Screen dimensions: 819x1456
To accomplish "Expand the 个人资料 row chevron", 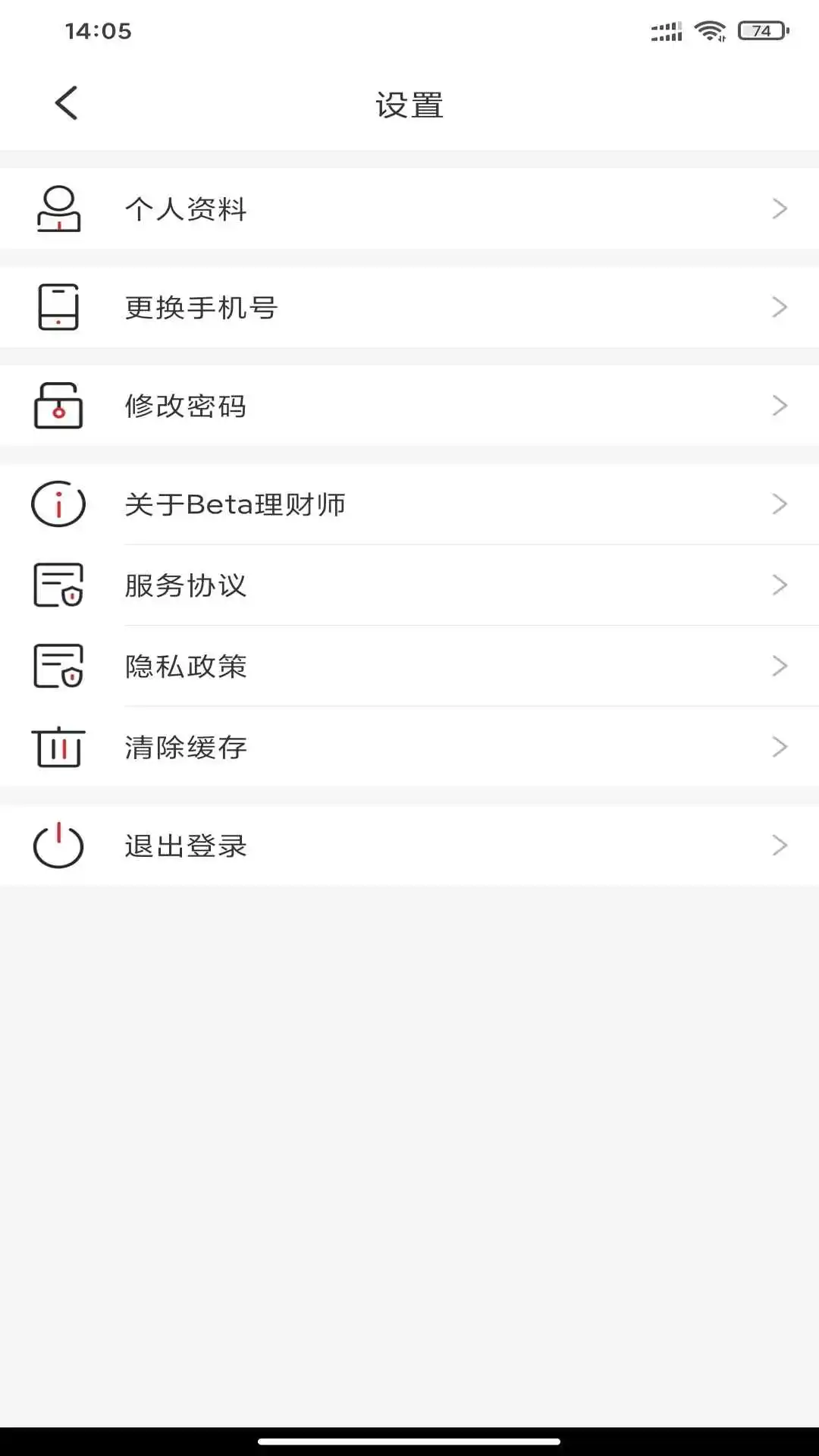I will tap(780, 209).
